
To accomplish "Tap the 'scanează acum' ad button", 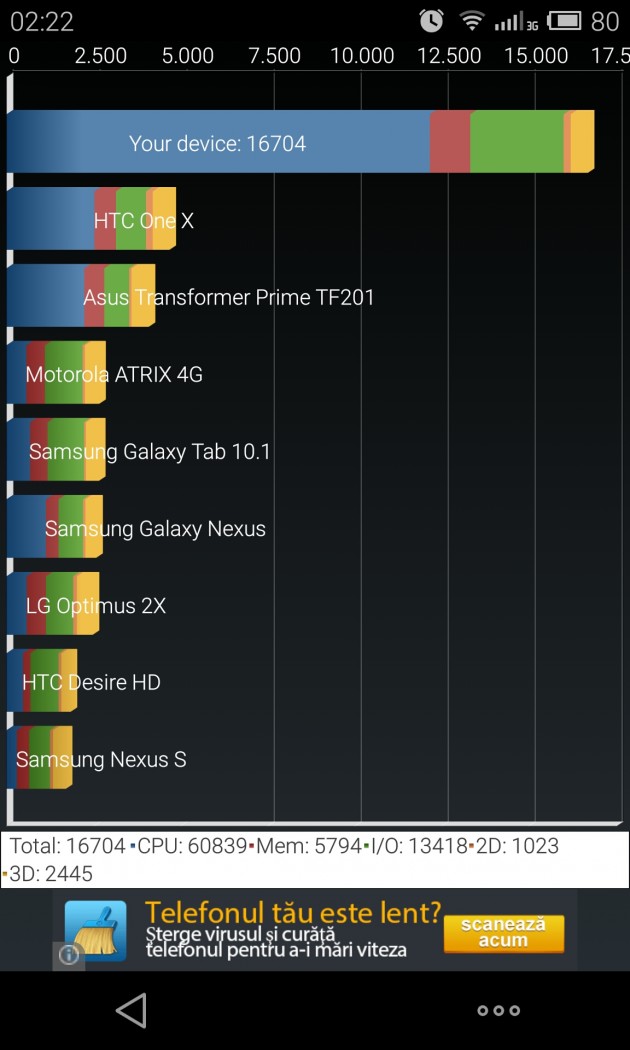I will click(x=504, y=932).
